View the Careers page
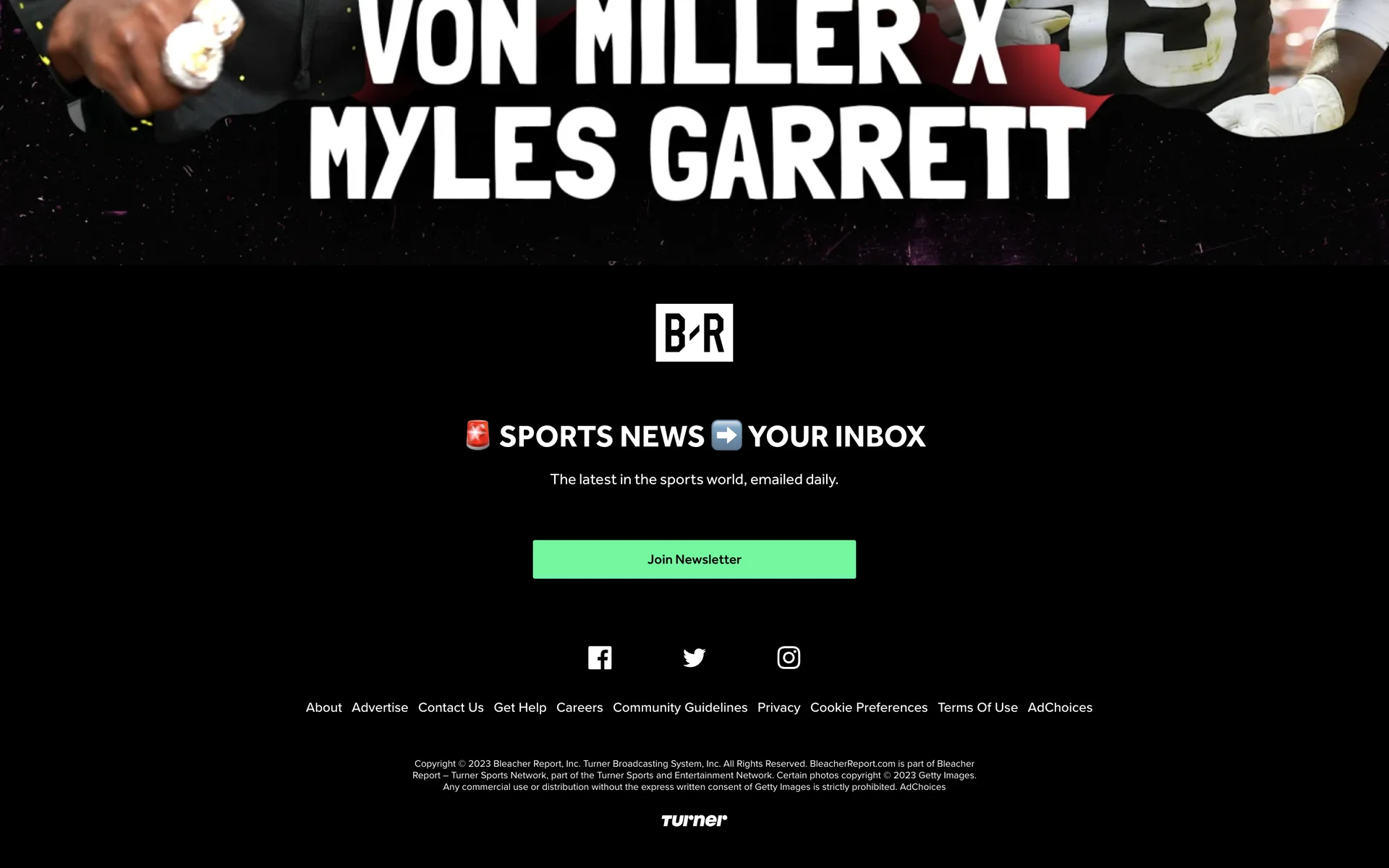The width and height of the screenshot is (1389, 868). (579, 707)
